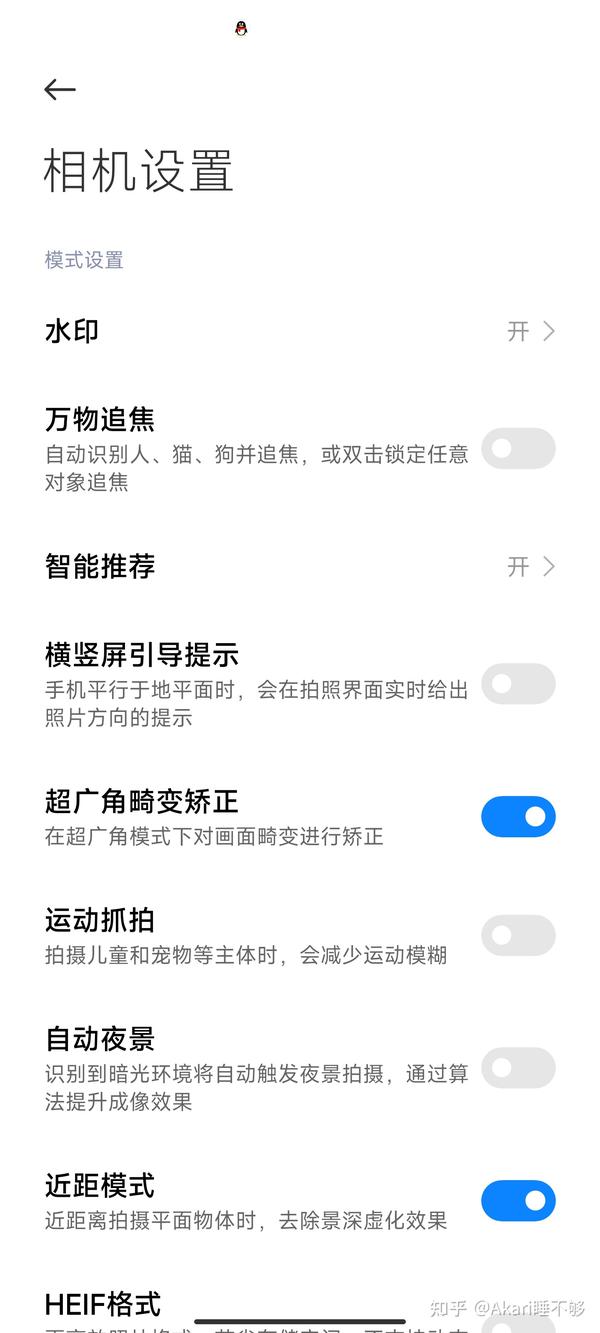
Task: Switch off 近距模式 toggle
Action: click(518, 1201)
